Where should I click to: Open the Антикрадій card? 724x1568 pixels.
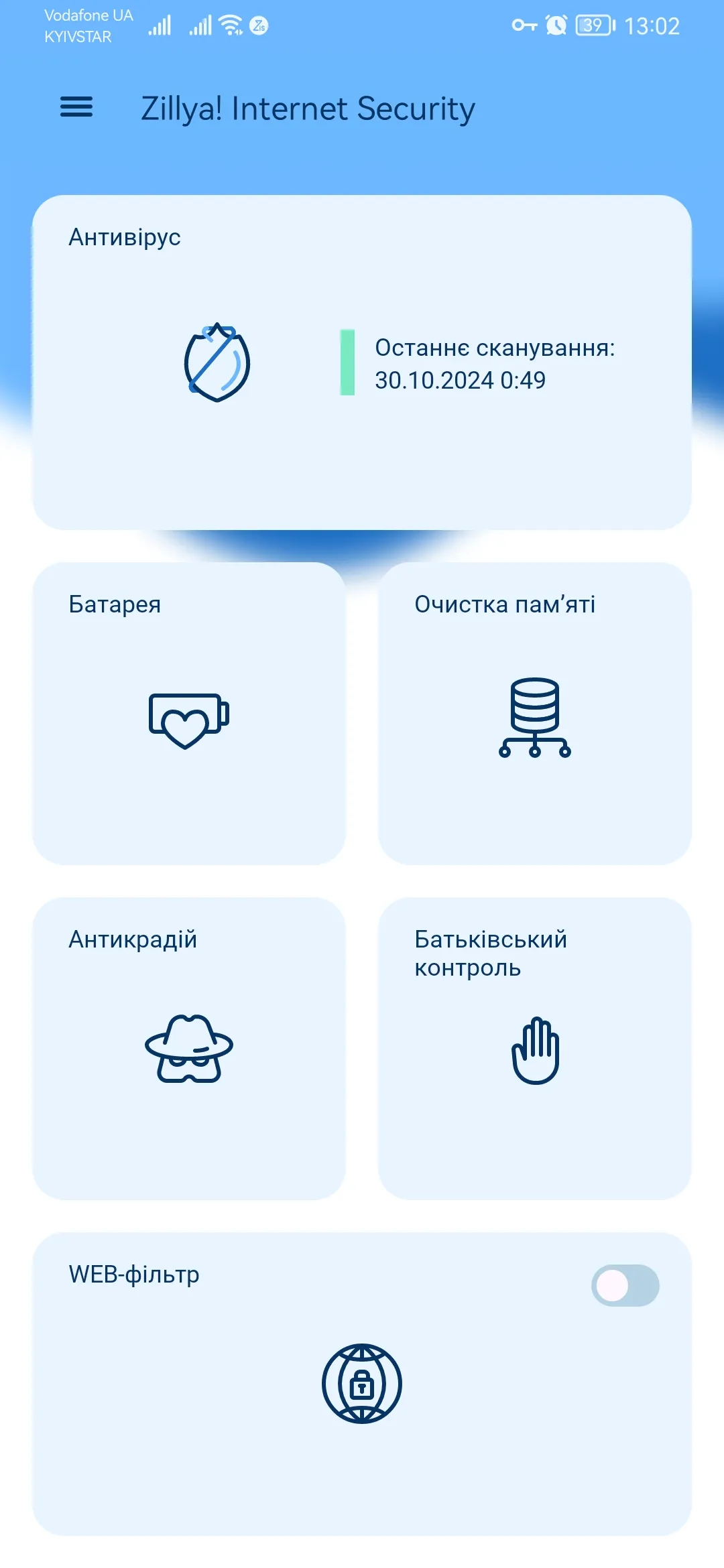click(x=189, y=1049)
